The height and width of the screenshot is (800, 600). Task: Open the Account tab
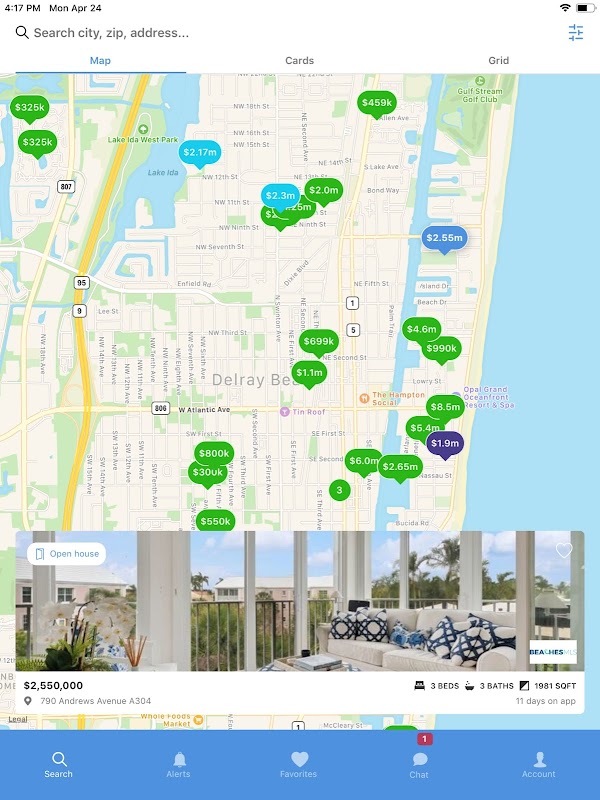[539, 764]
